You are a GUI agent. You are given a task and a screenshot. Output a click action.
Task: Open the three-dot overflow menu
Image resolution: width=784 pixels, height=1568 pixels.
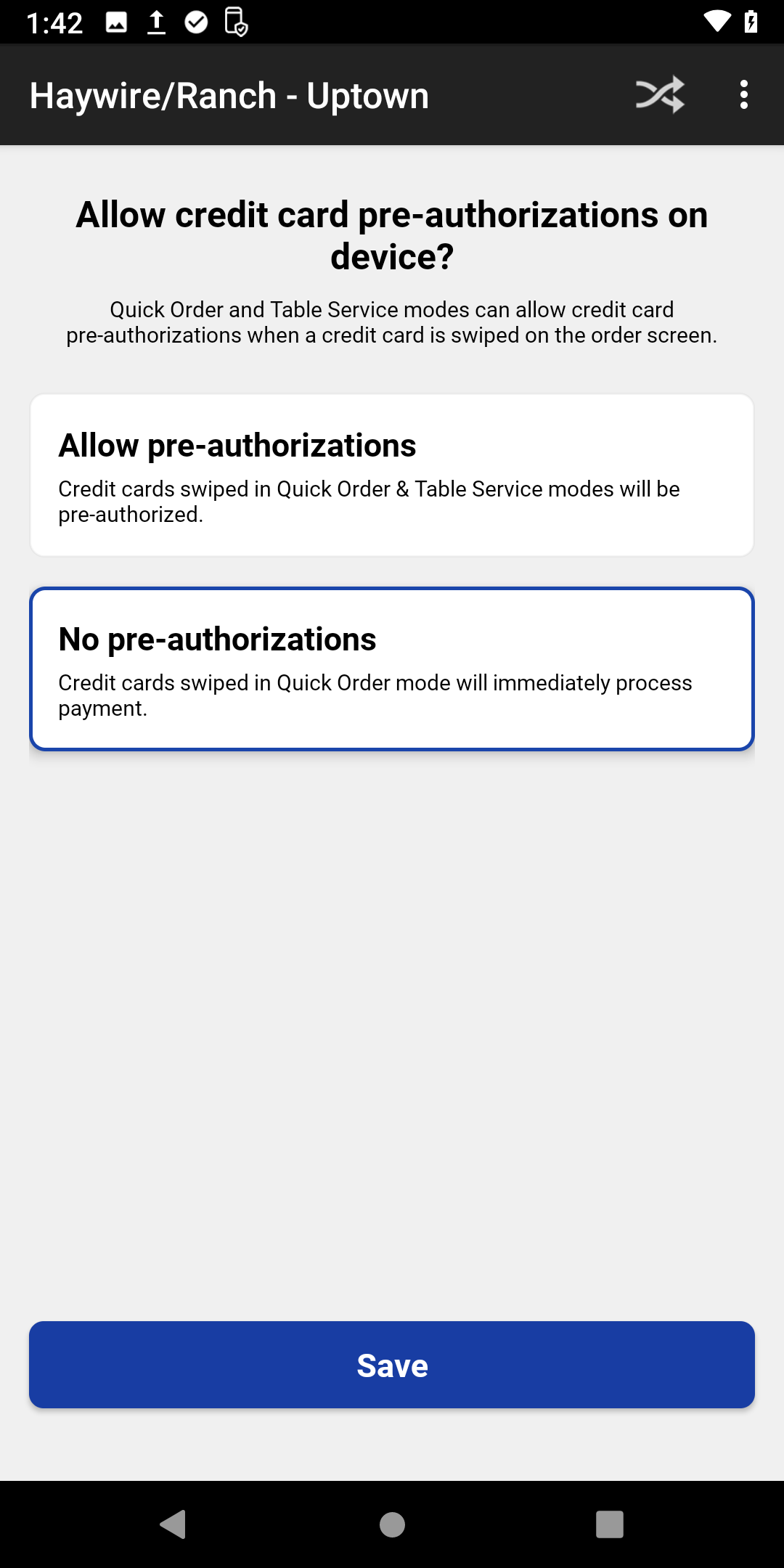tap(744, 95)
